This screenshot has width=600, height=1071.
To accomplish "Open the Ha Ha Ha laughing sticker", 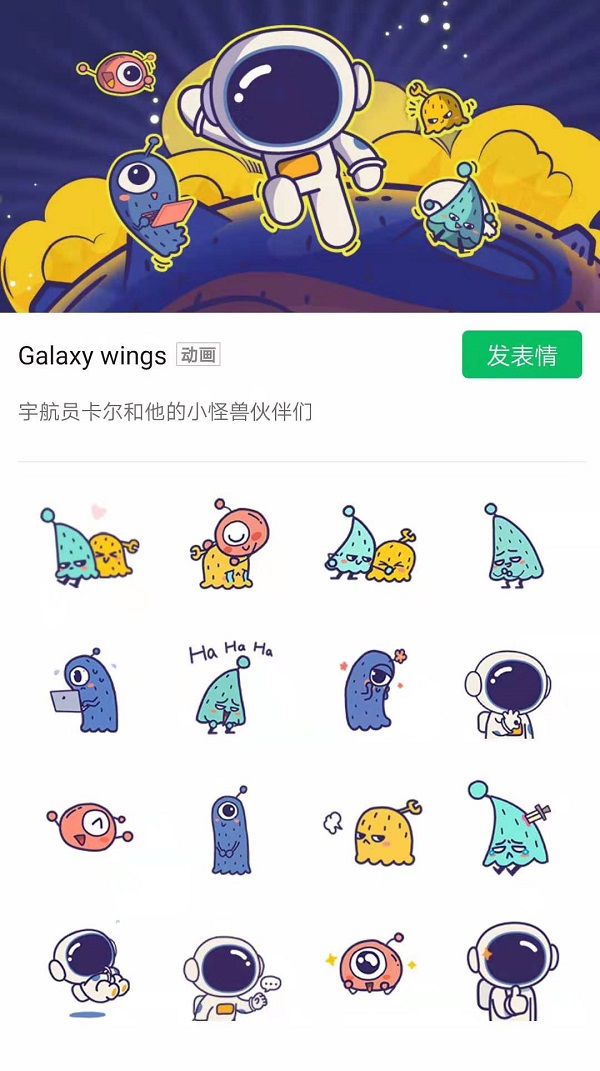I will pyautogui.click(x=230, y=690).
